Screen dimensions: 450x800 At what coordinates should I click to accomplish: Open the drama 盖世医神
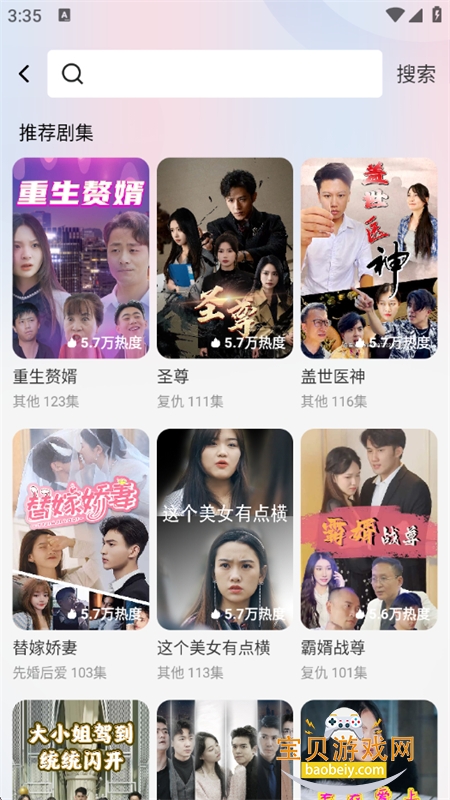tap(369, 258)
